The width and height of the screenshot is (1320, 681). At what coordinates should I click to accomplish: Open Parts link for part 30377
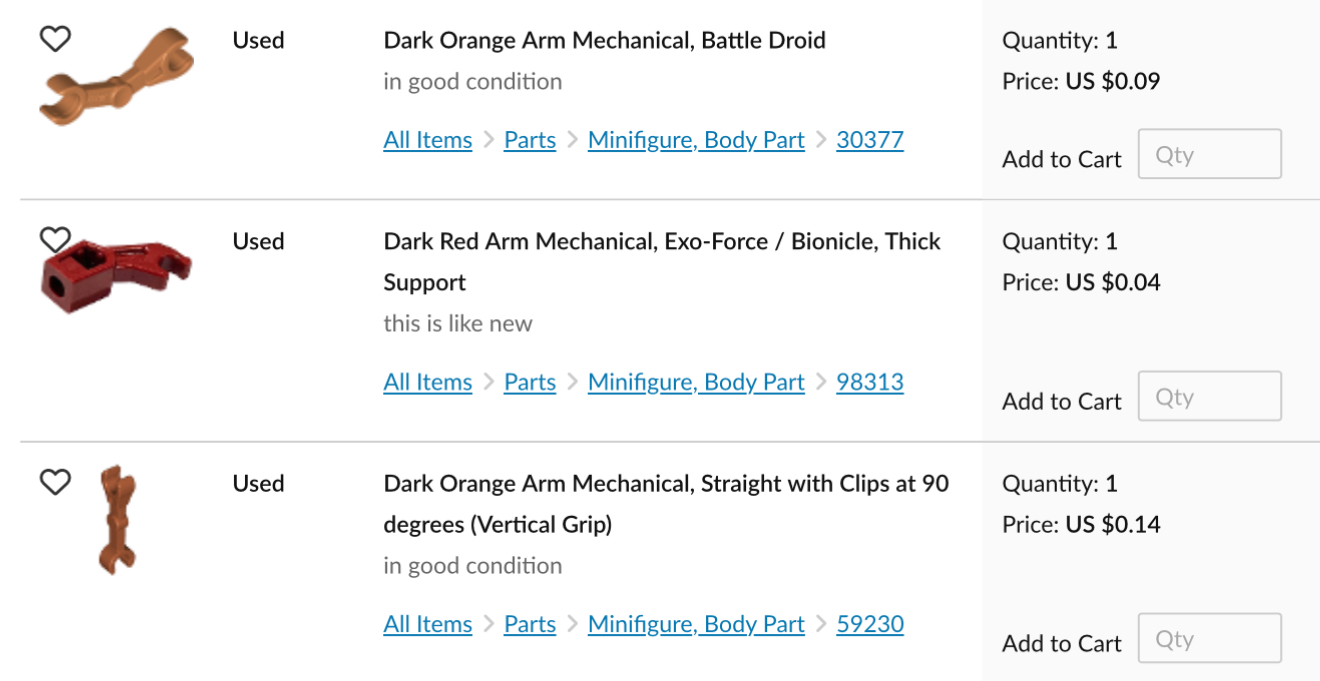tap(529, 140)
